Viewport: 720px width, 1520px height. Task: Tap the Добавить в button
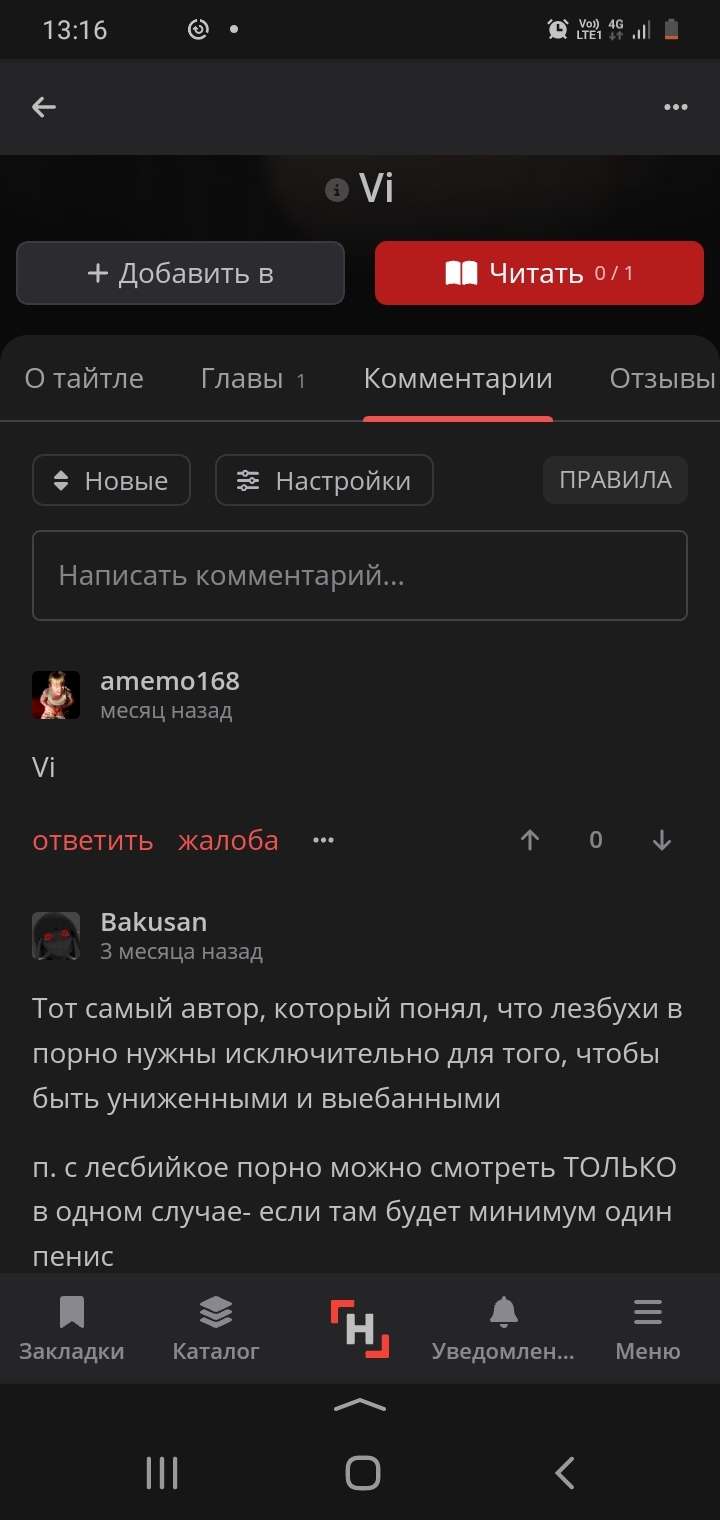coord(180,273)
